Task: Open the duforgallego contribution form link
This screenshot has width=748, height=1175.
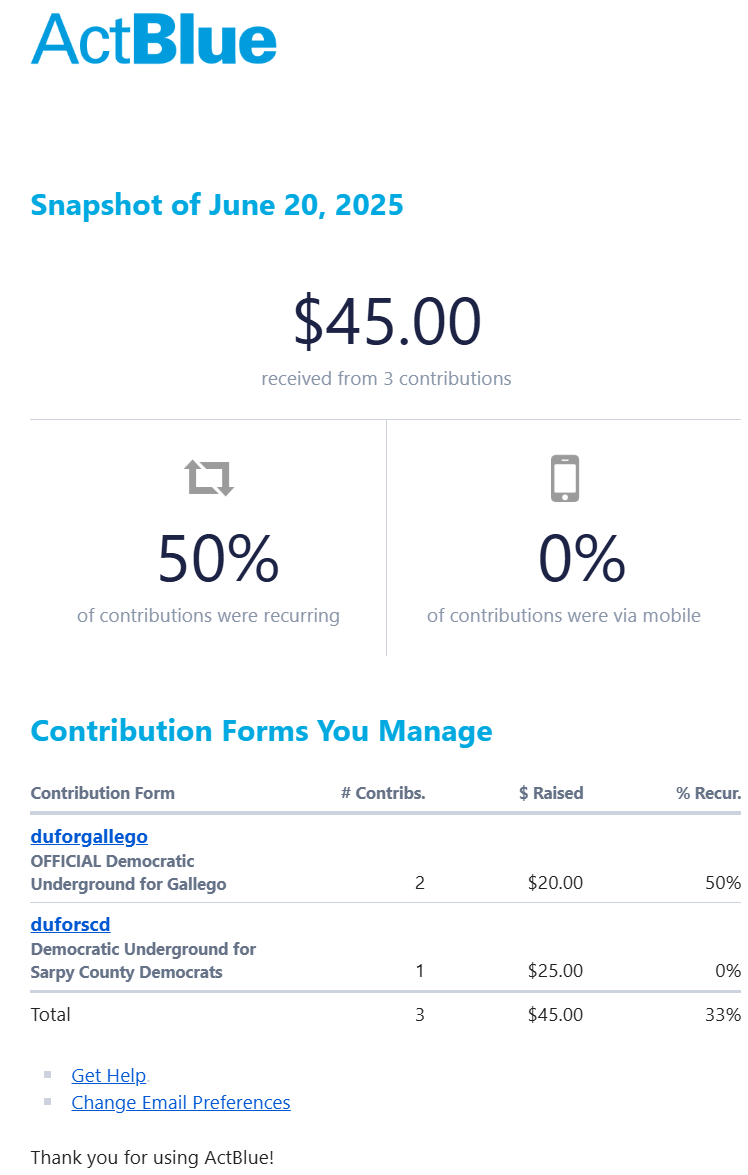Action: 89,836
